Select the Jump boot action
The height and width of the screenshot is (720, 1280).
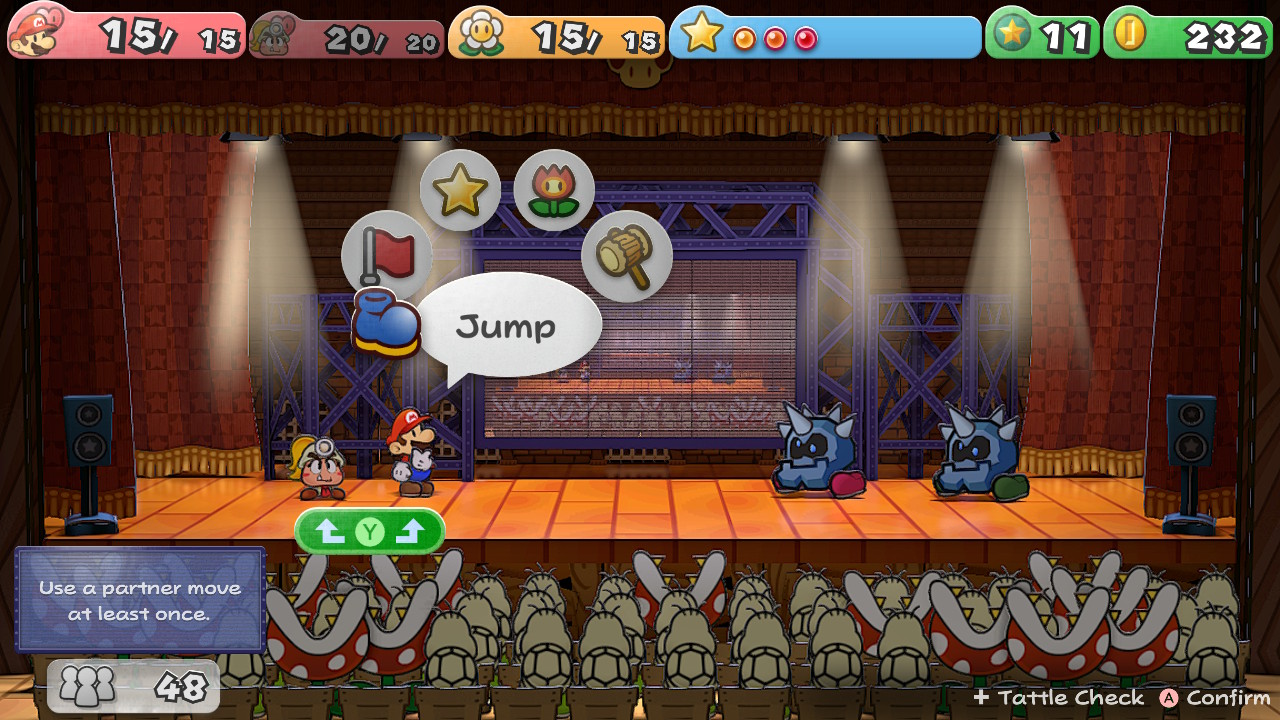pyautogui.click(x=386, y=323)
